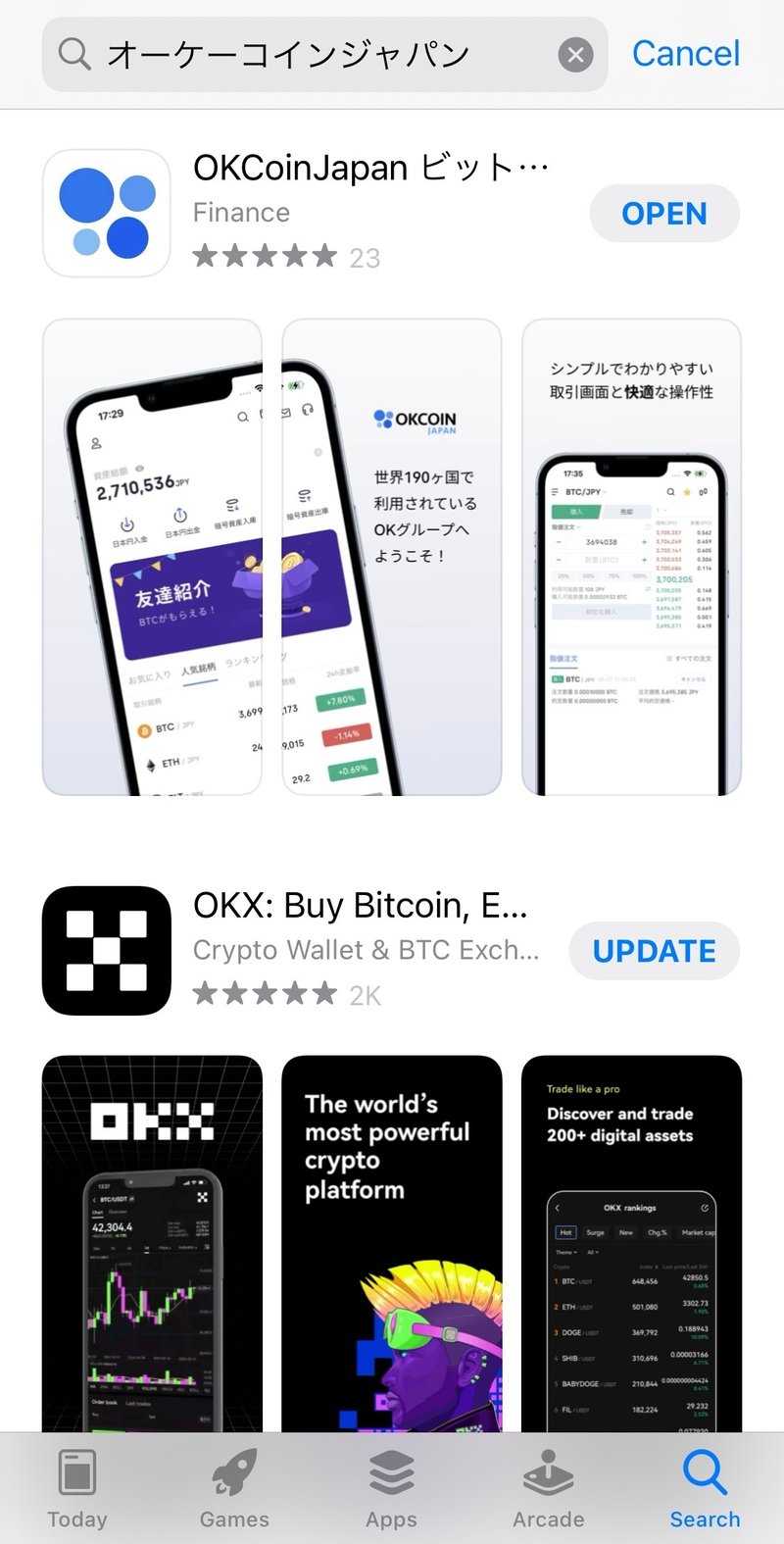
Task: Clear the search text with the X button
Action: point(576,55)
